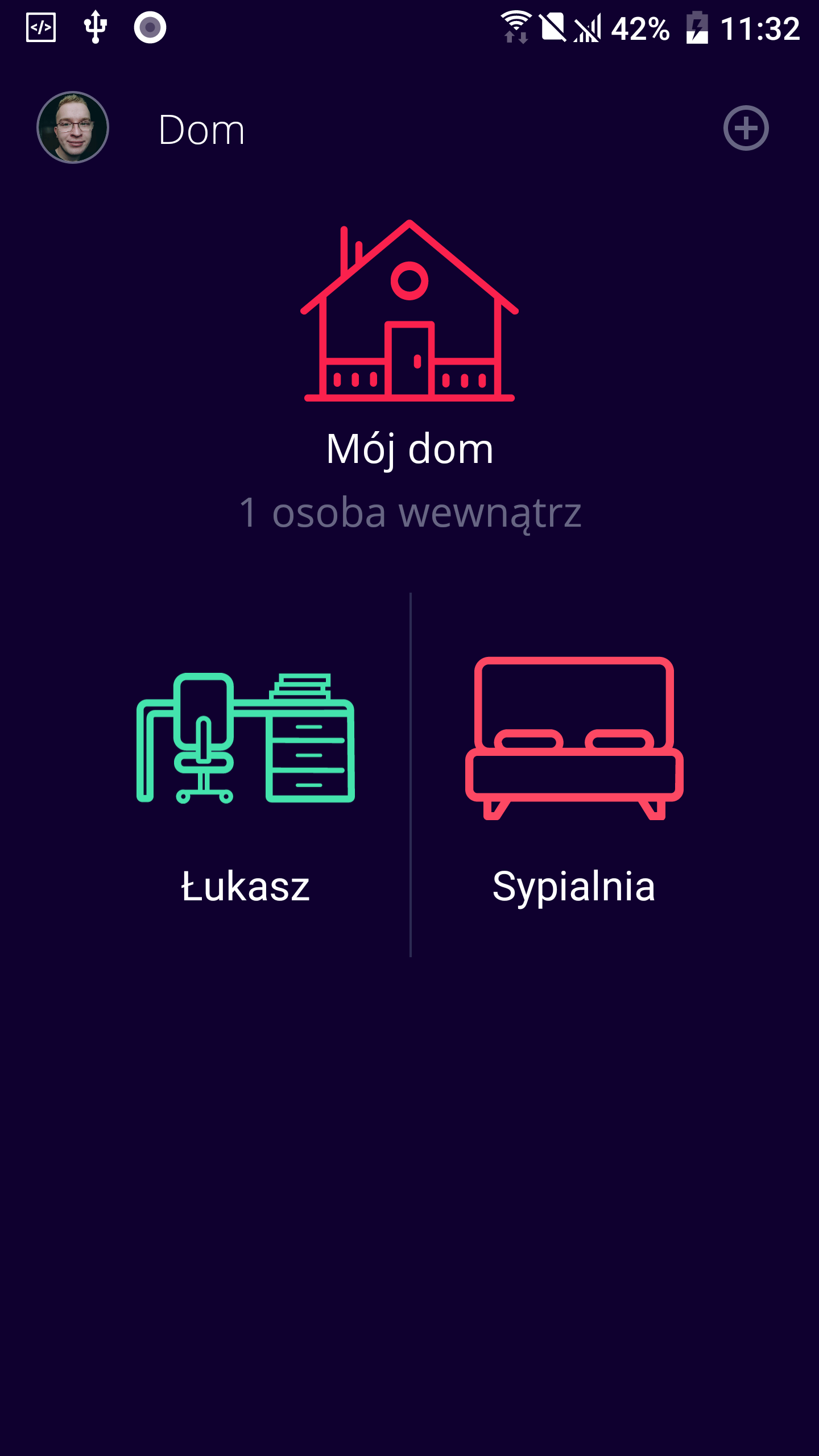The height and width of the screenshot is (1456, 819).
Task: Open the Mój dom house tile
Action: click(x=409, y=341)
